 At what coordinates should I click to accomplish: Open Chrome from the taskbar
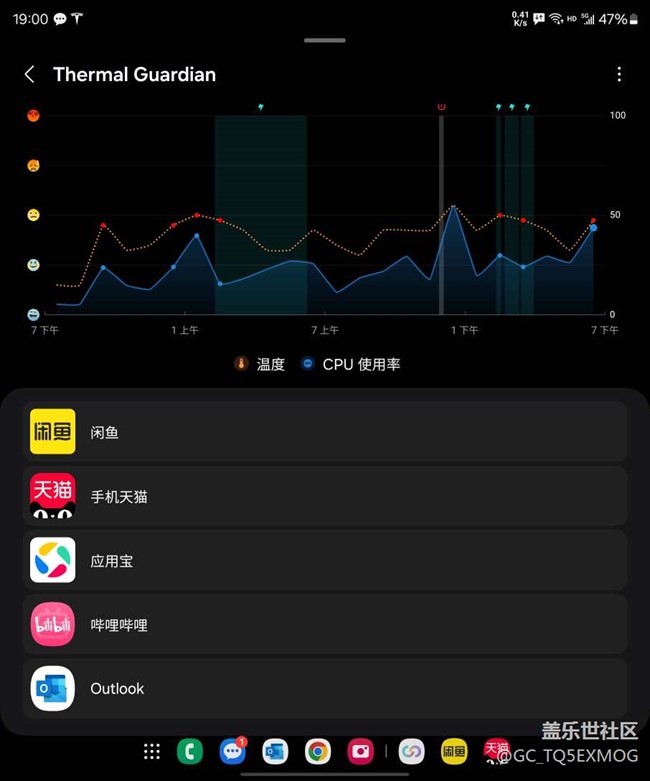point(318,752)
